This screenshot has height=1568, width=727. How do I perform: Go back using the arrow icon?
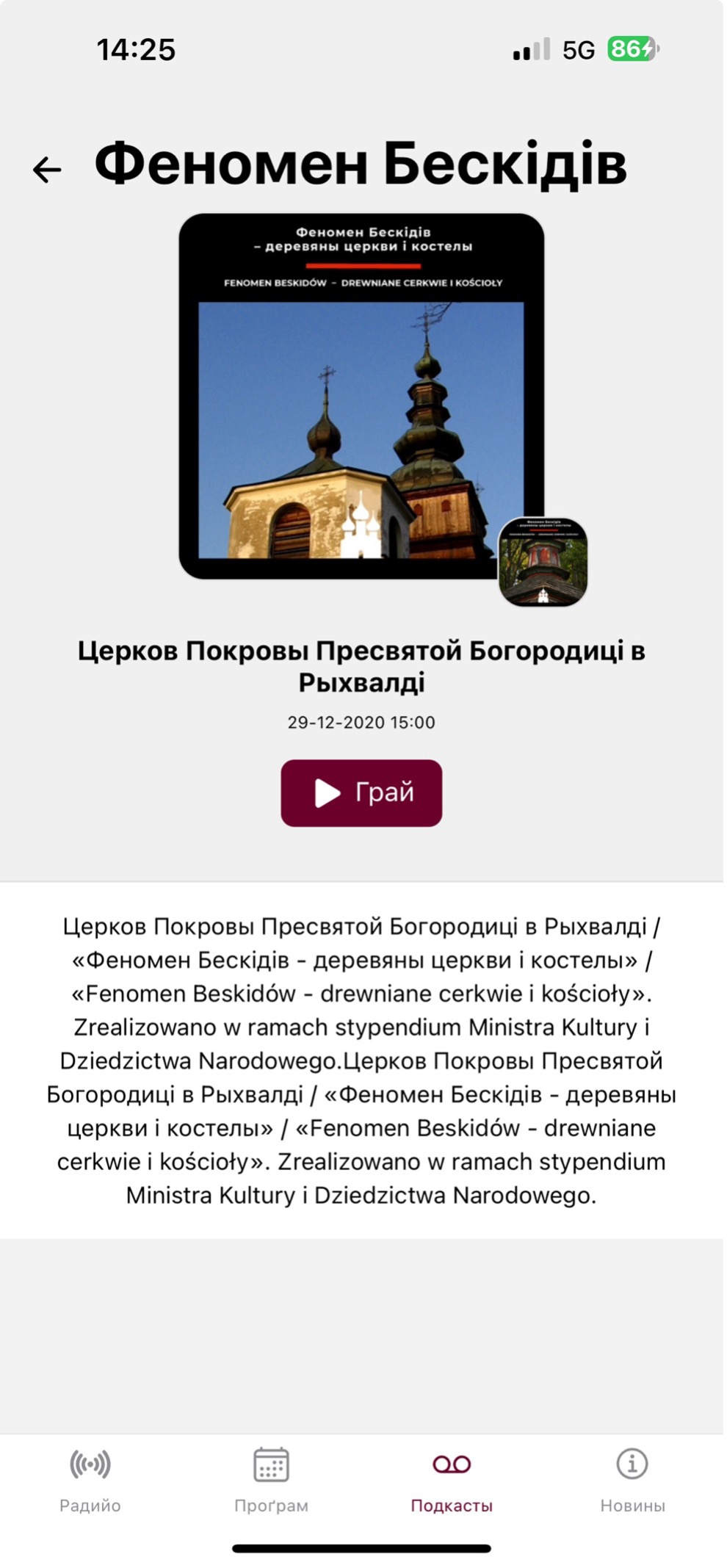tap(47, 170)
